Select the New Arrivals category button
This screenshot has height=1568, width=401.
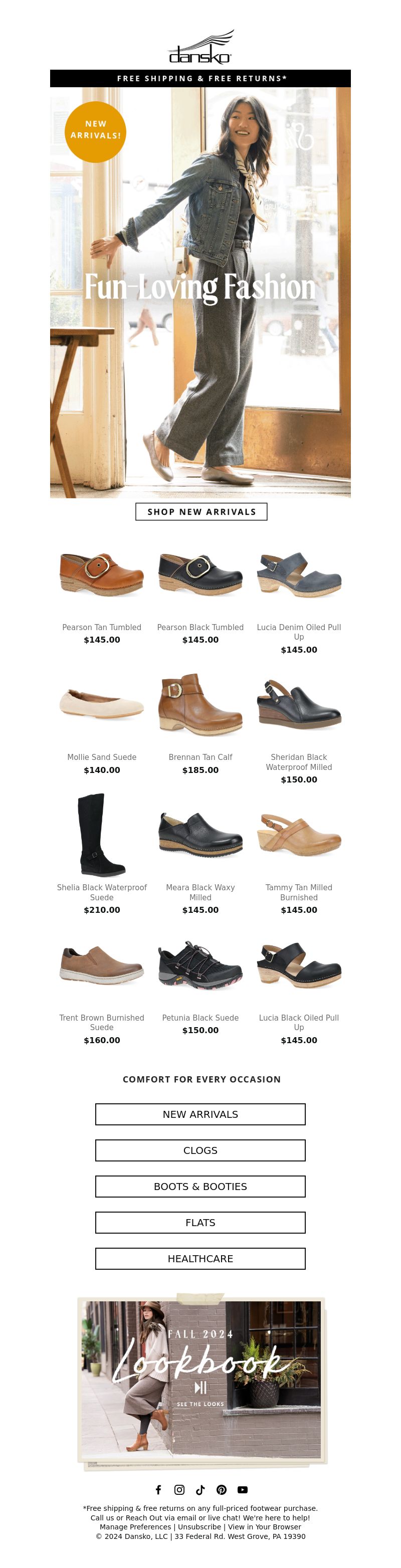[200, 1114]
